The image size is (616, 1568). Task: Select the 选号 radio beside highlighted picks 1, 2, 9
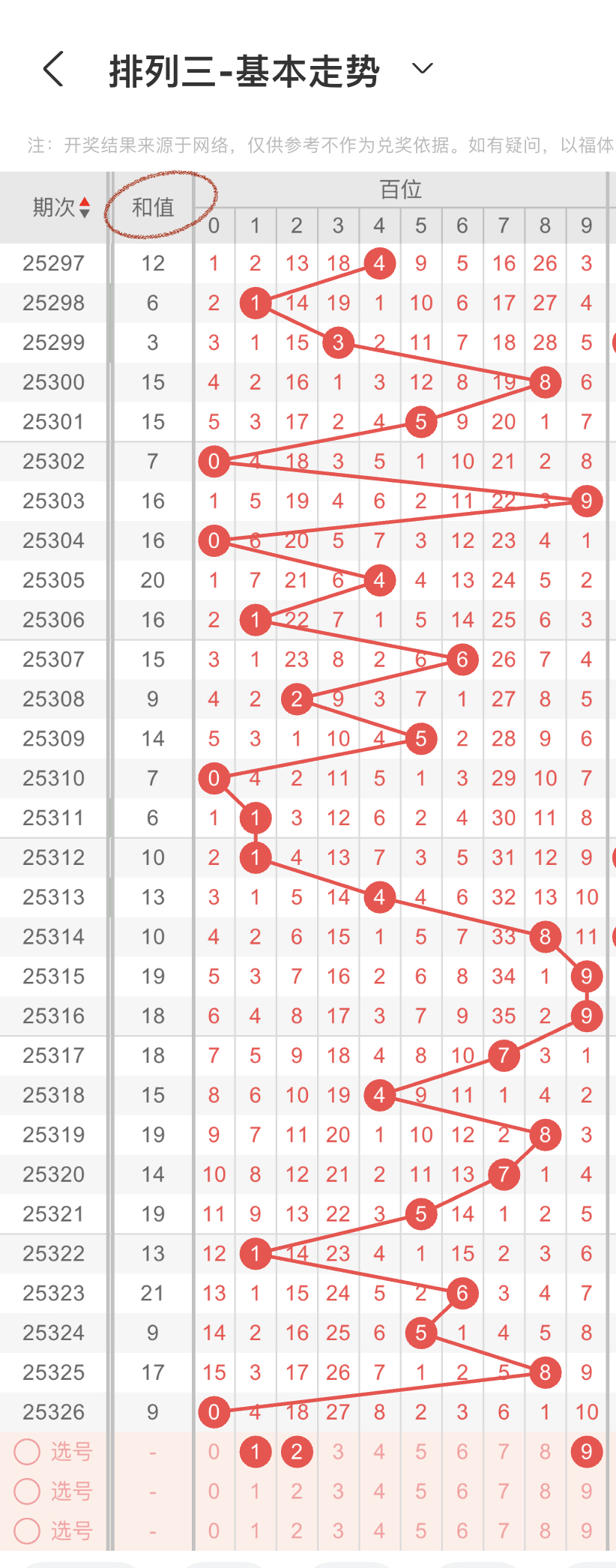[x=27, y=1452]
